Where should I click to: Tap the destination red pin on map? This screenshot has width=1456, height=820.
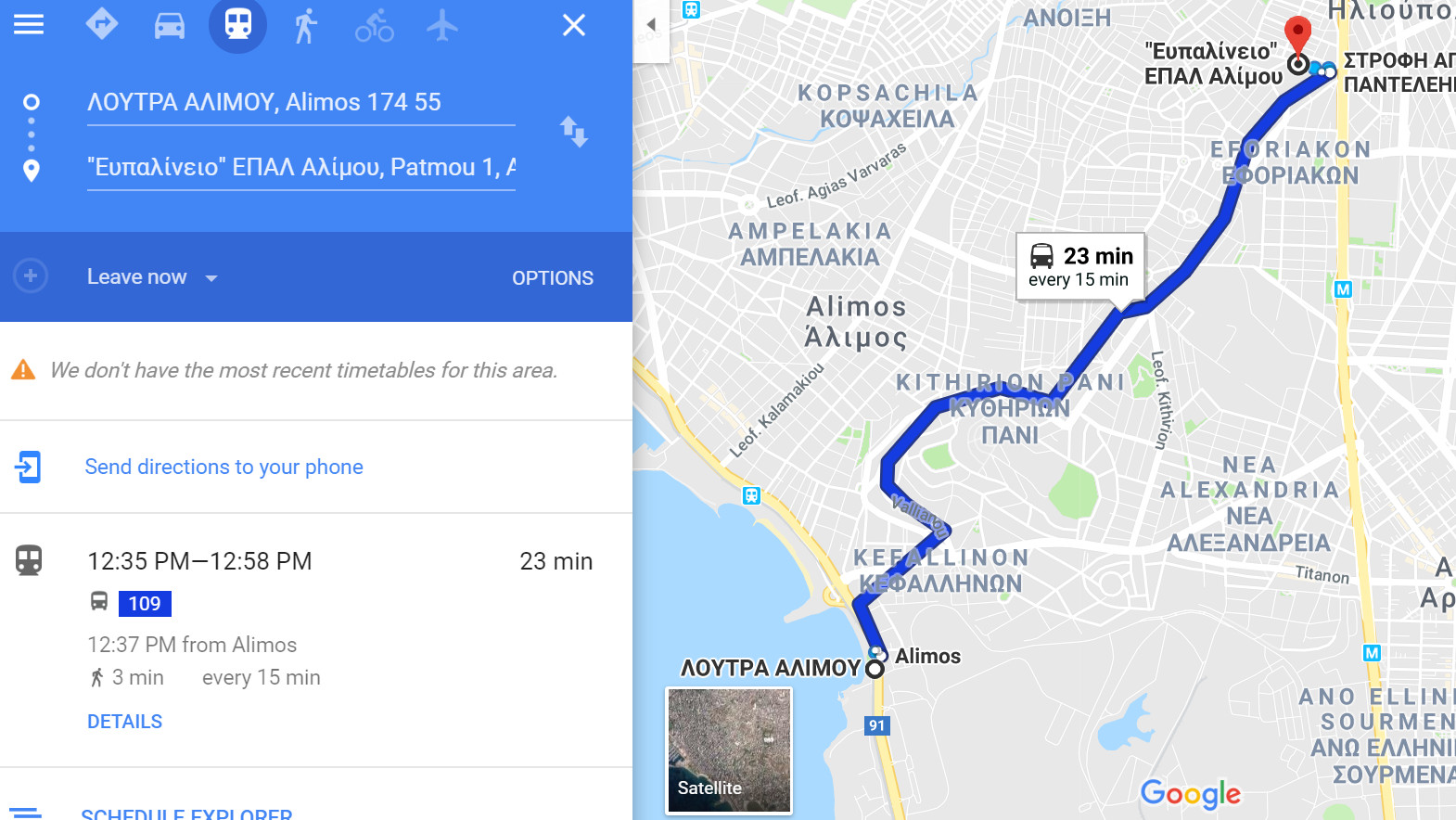tap(1297, 33)
